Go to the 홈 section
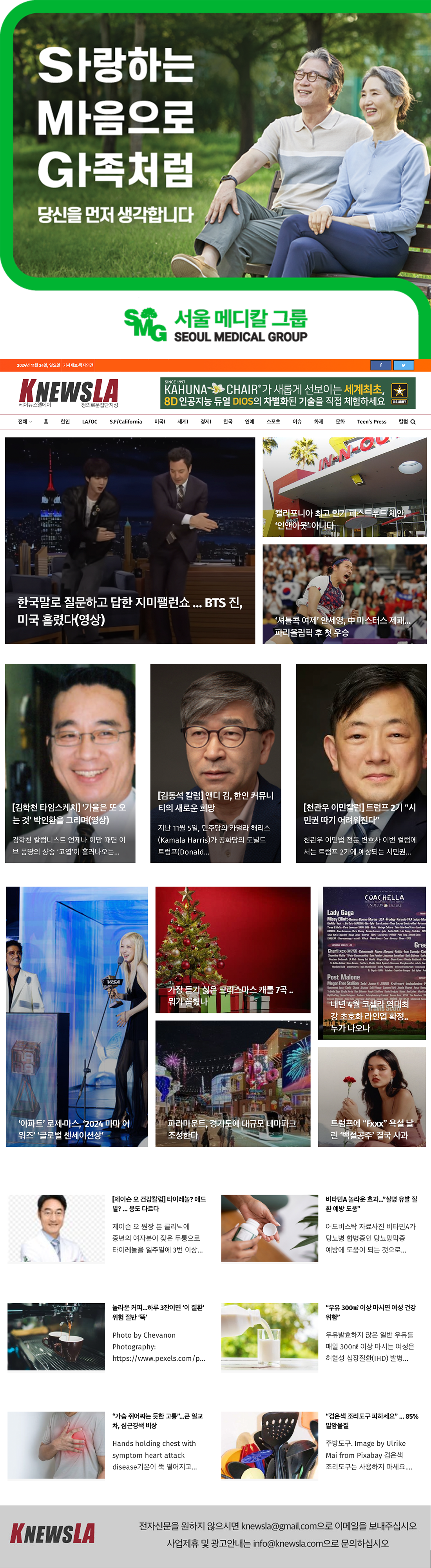 click(46, 422)
